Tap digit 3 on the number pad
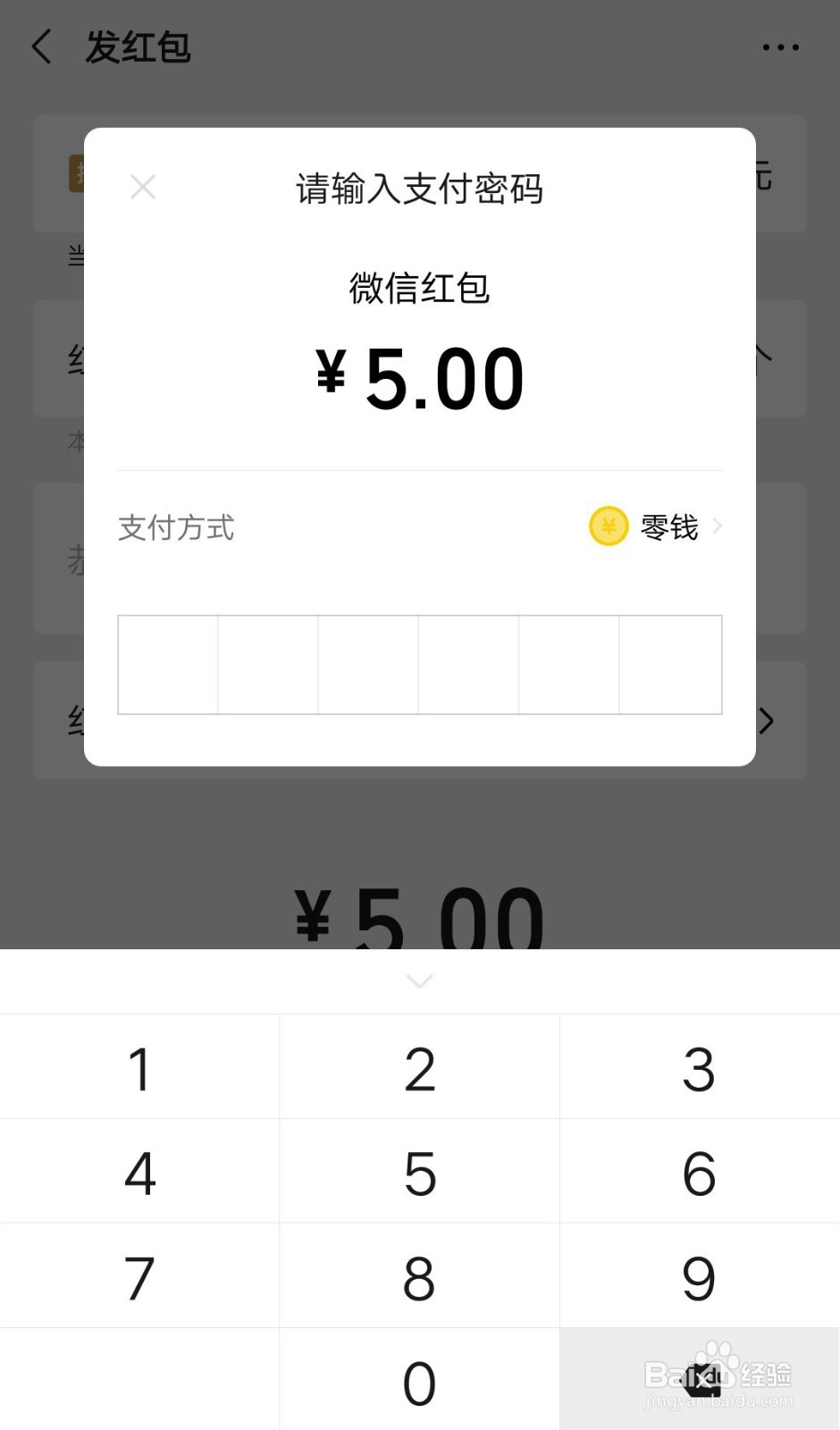This screenshot has height=1430, width=840. pos(700,1066)
